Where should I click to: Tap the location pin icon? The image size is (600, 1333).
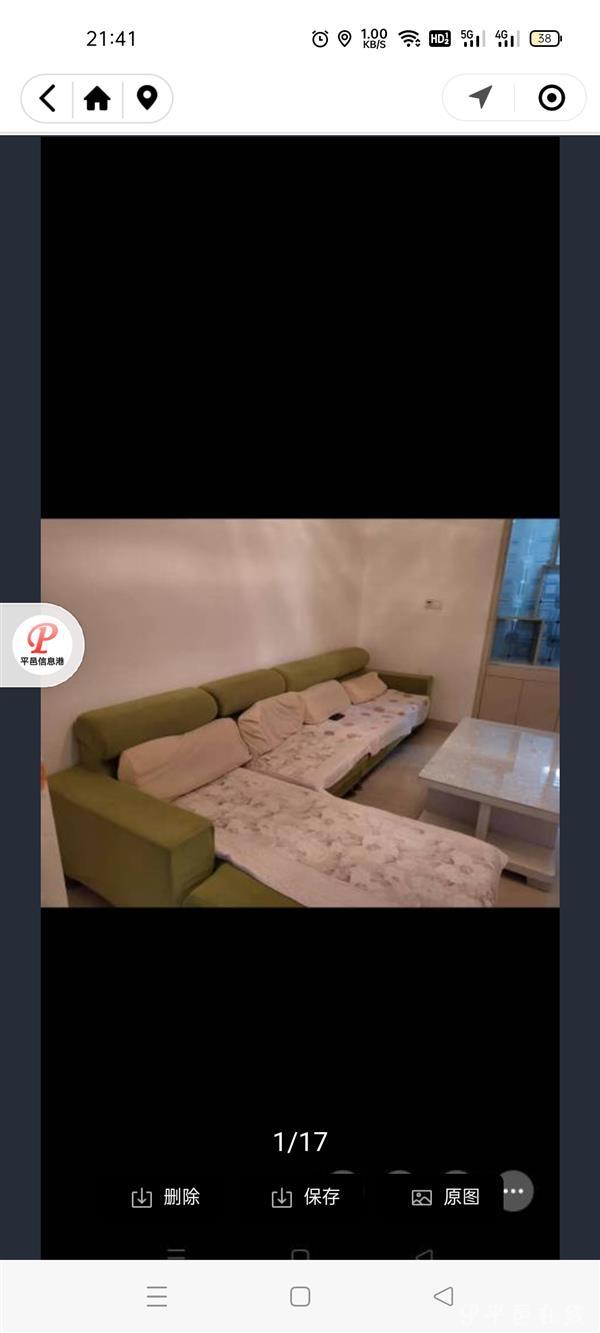point(147,98)
